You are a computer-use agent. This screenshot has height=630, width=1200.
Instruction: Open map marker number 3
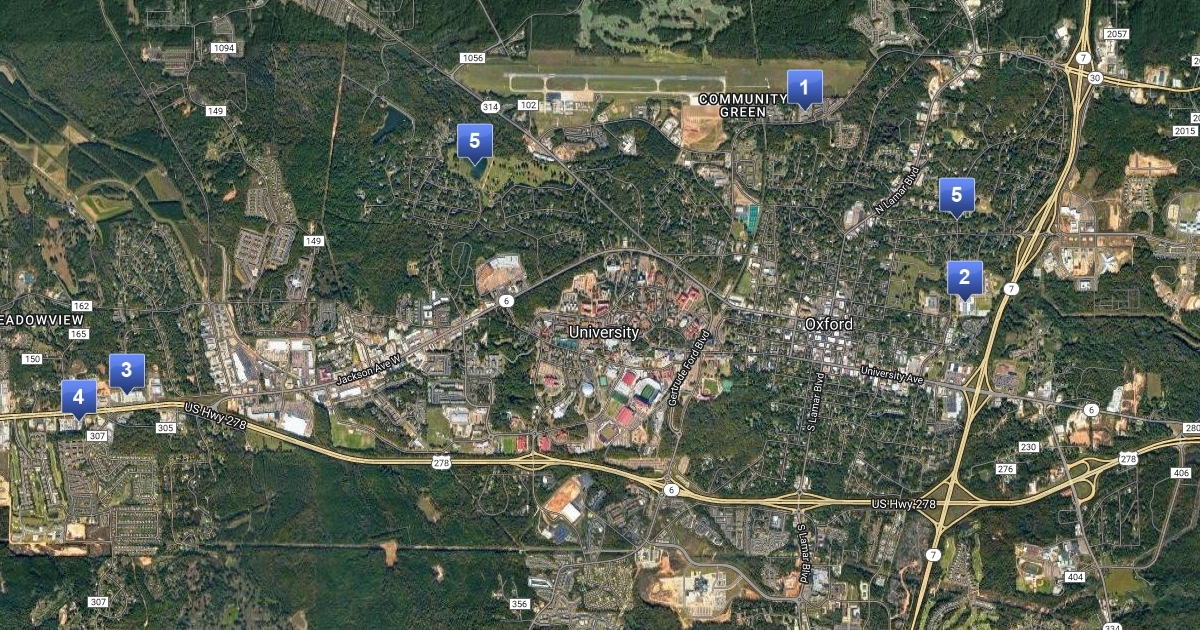126,371
